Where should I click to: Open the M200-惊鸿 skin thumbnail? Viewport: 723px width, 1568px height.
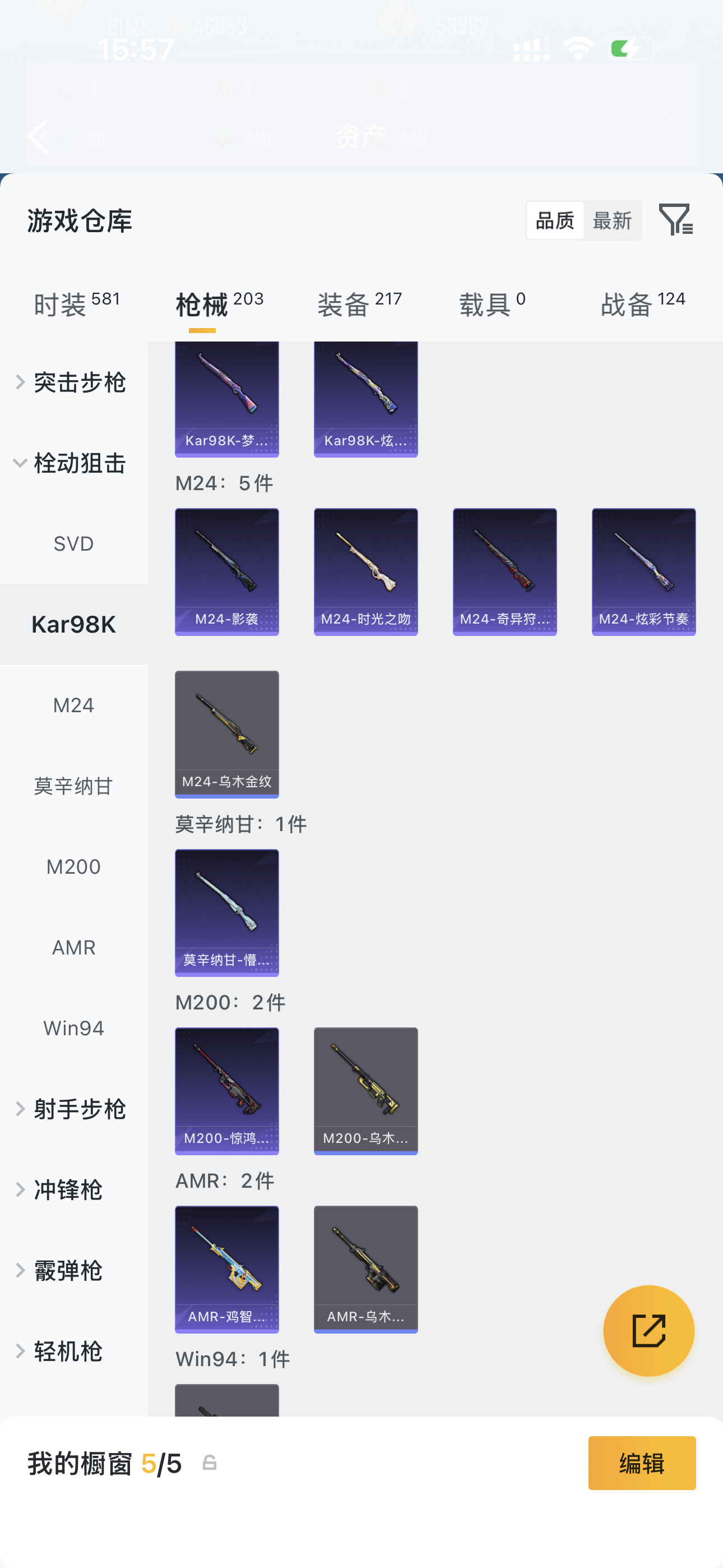click(226, 1091)
